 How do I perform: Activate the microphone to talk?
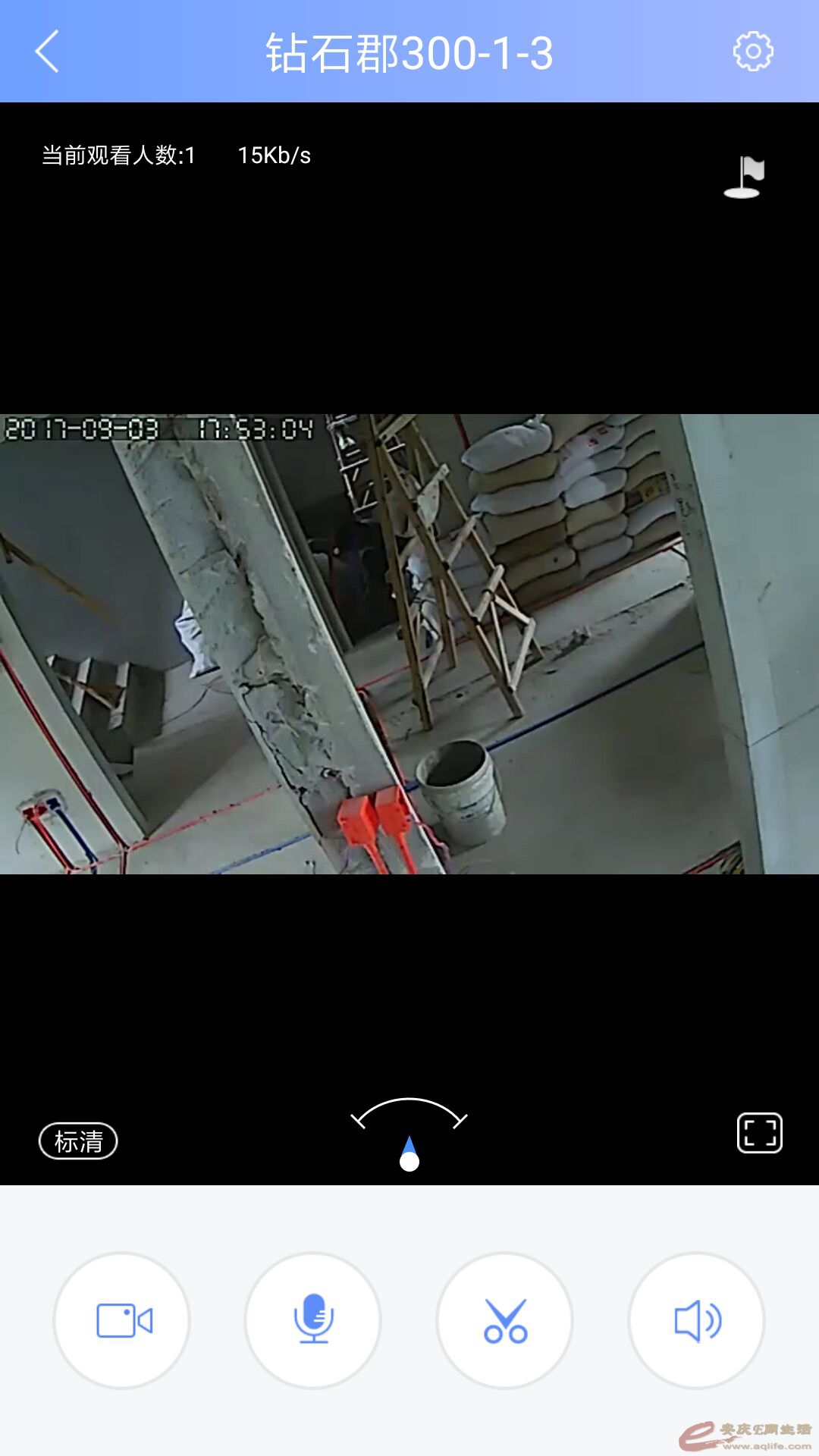coord(312,1320)
